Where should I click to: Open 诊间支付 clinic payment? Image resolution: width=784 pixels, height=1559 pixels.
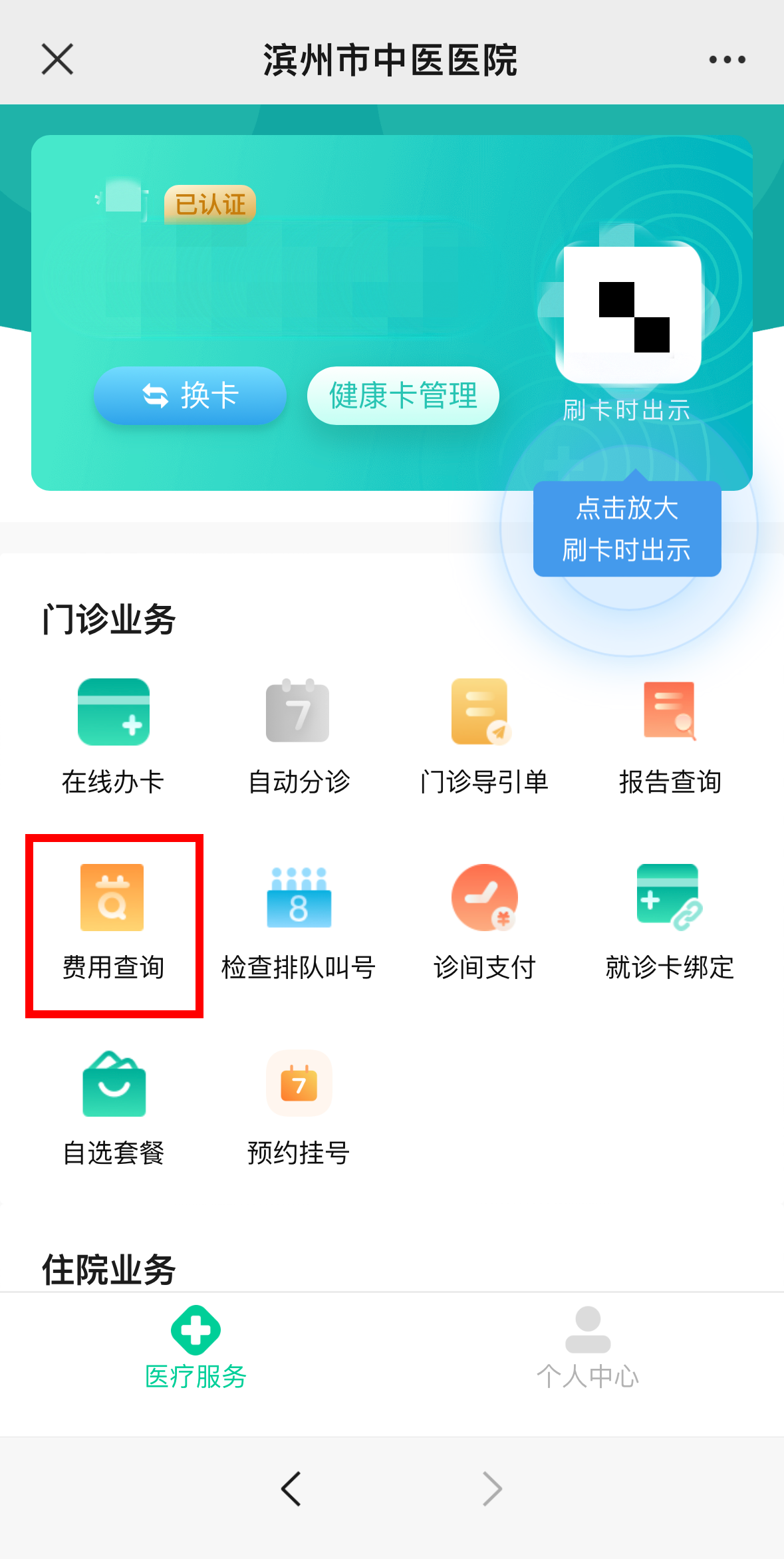coord(483,922)
